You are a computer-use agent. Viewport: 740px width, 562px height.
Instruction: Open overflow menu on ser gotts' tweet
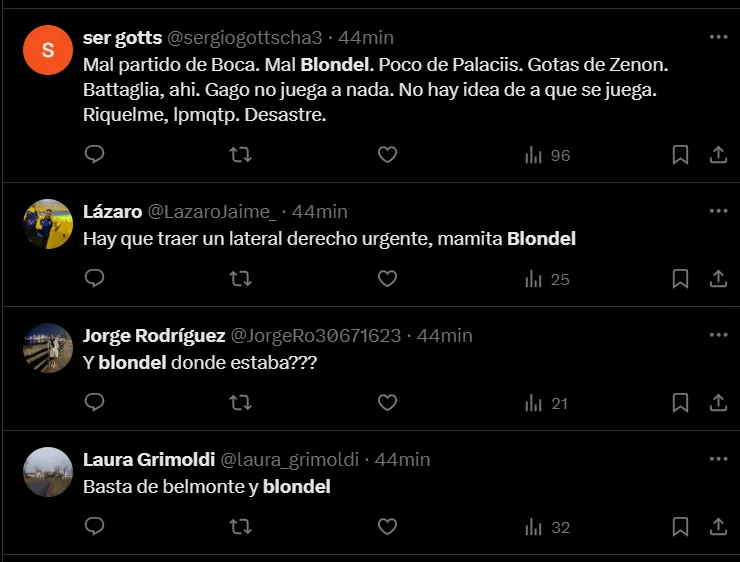coord(718,37)
